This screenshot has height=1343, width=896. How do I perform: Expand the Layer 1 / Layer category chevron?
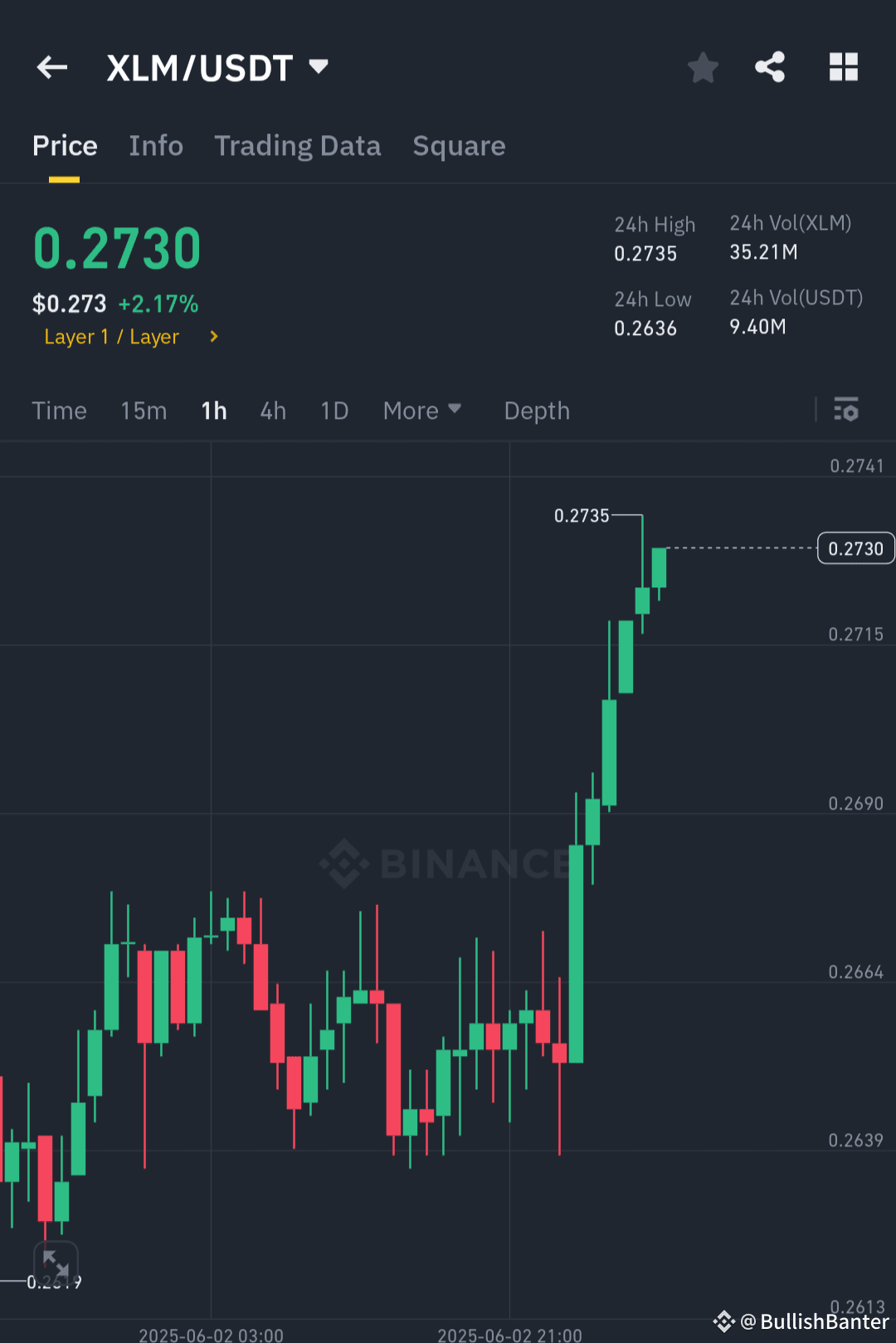[213, 337]
